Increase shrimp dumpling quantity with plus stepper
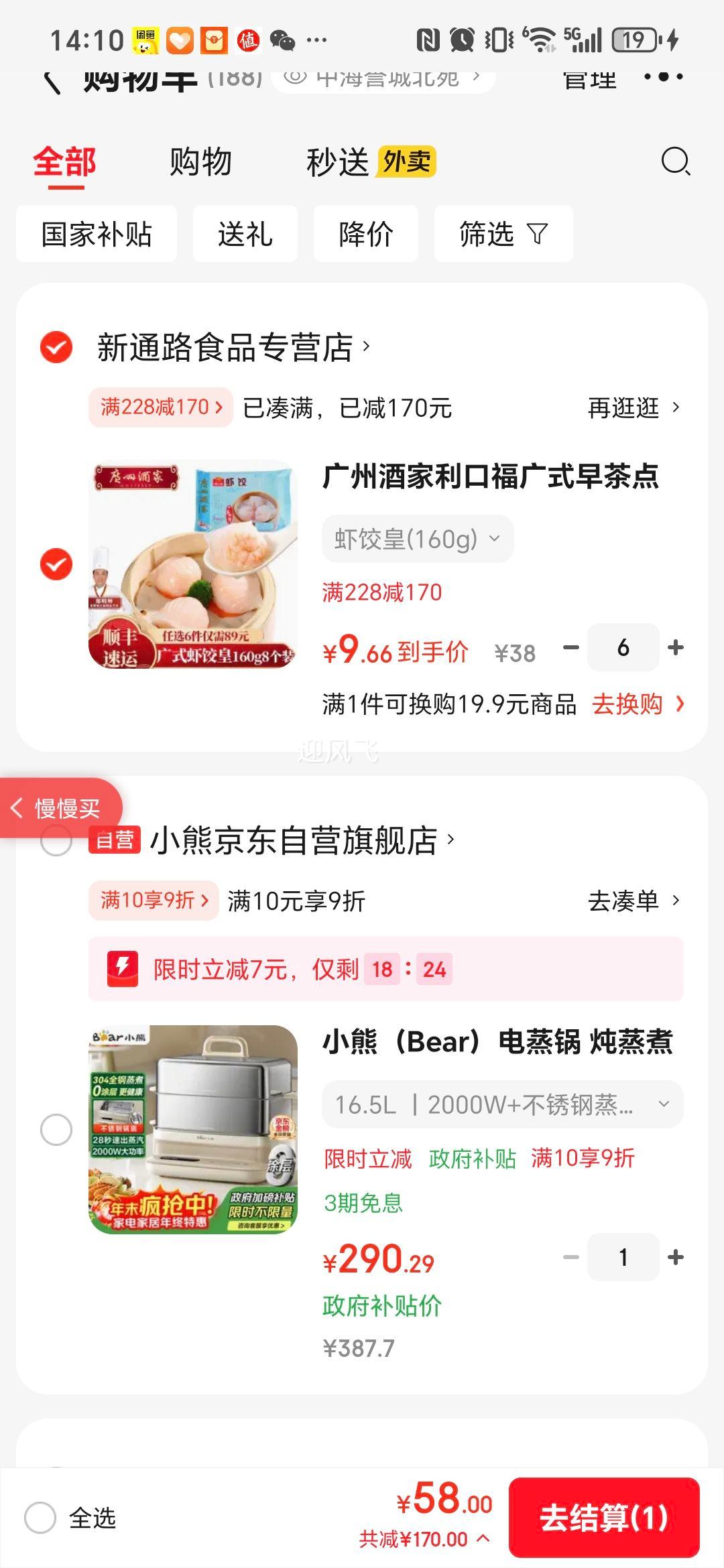Screen dimensions: 724x1568 674,647
